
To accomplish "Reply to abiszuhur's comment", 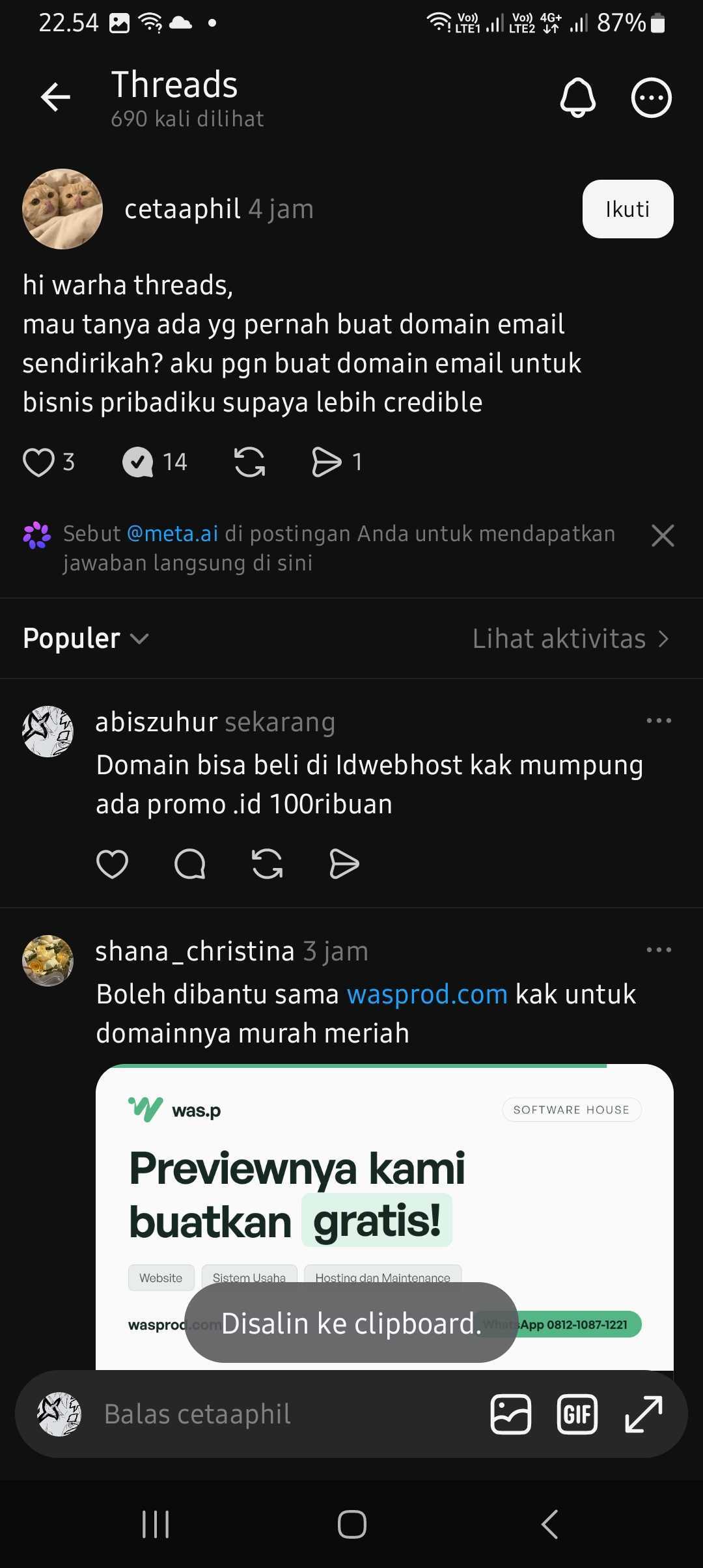I will point(190,864).
